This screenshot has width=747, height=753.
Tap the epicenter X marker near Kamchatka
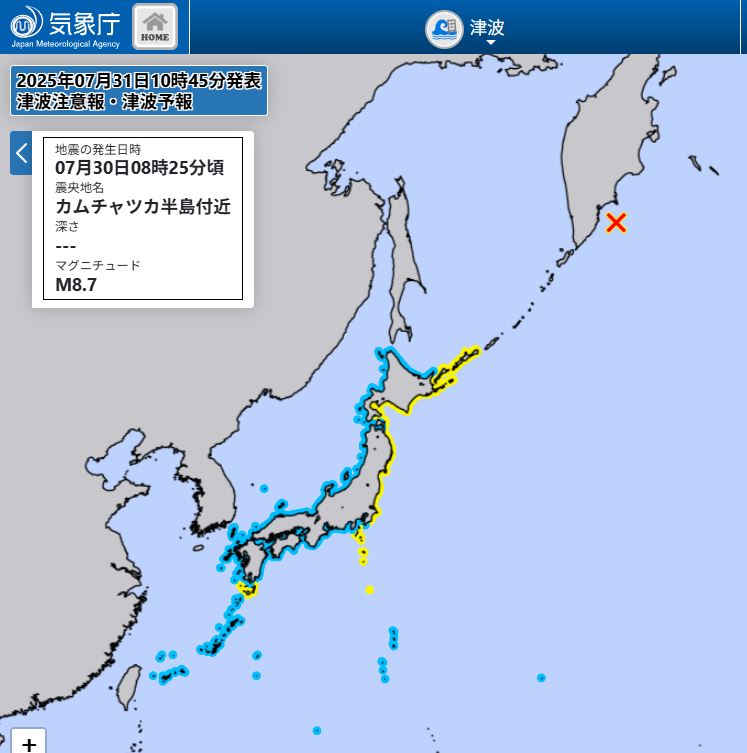[x=616, y=223]
